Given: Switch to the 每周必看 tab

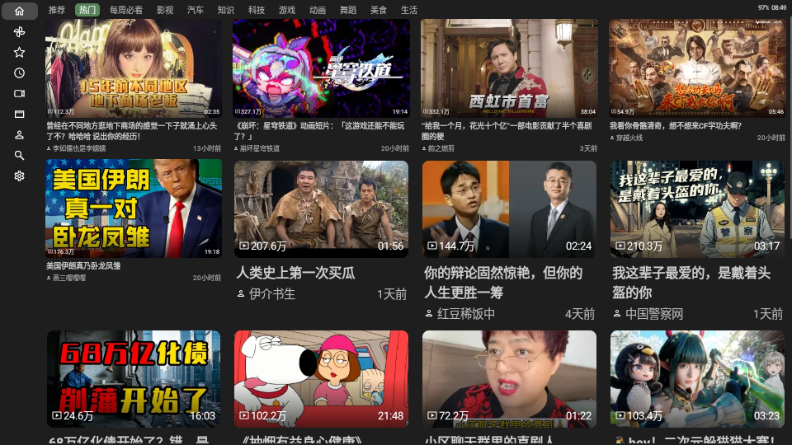Looking at the screenshot, I should tap(126, 9).
